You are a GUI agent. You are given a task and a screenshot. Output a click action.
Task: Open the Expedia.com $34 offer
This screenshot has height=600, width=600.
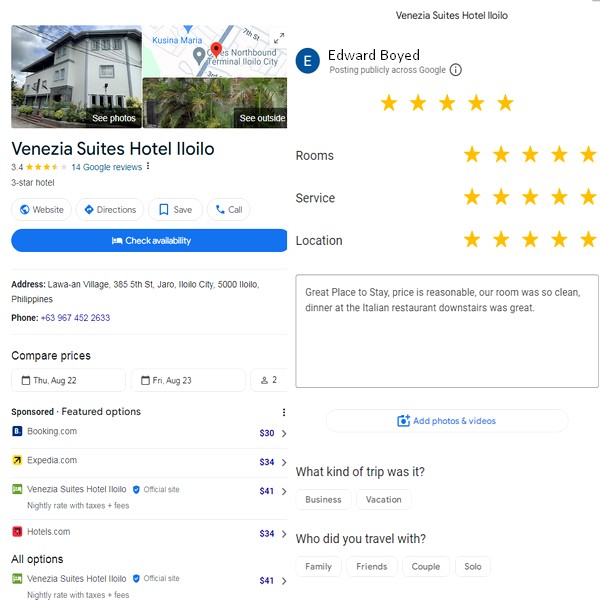click(x=150, y=461)
